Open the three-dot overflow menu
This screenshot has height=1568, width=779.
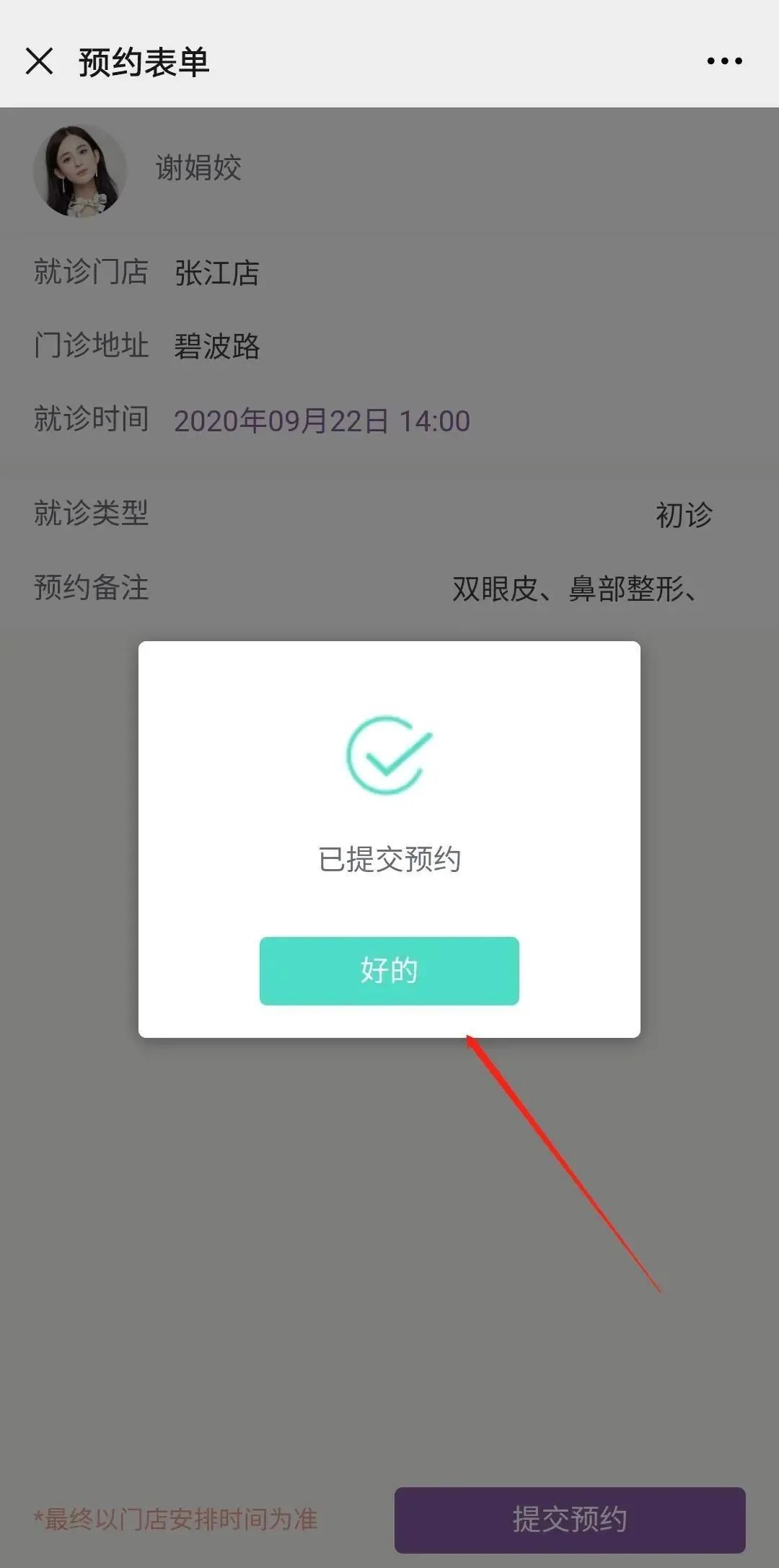(724, 61)
